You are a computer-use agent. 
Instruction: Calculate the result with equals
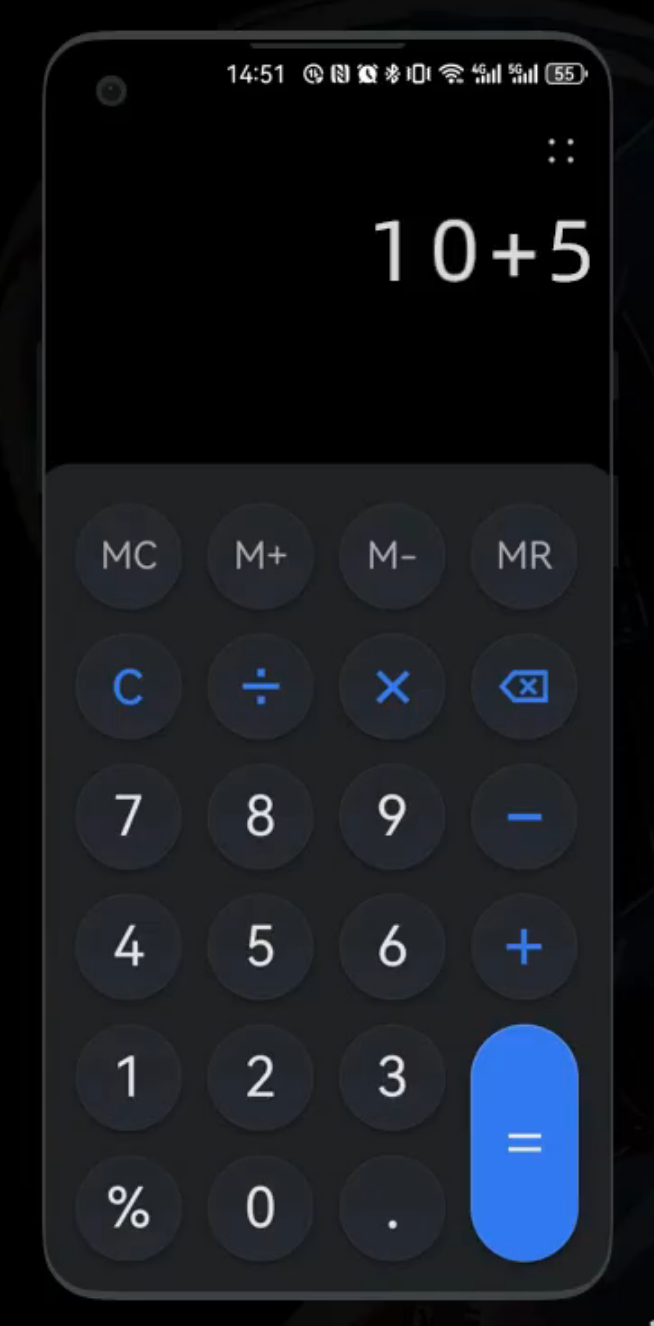click(x=524, y=1142)
